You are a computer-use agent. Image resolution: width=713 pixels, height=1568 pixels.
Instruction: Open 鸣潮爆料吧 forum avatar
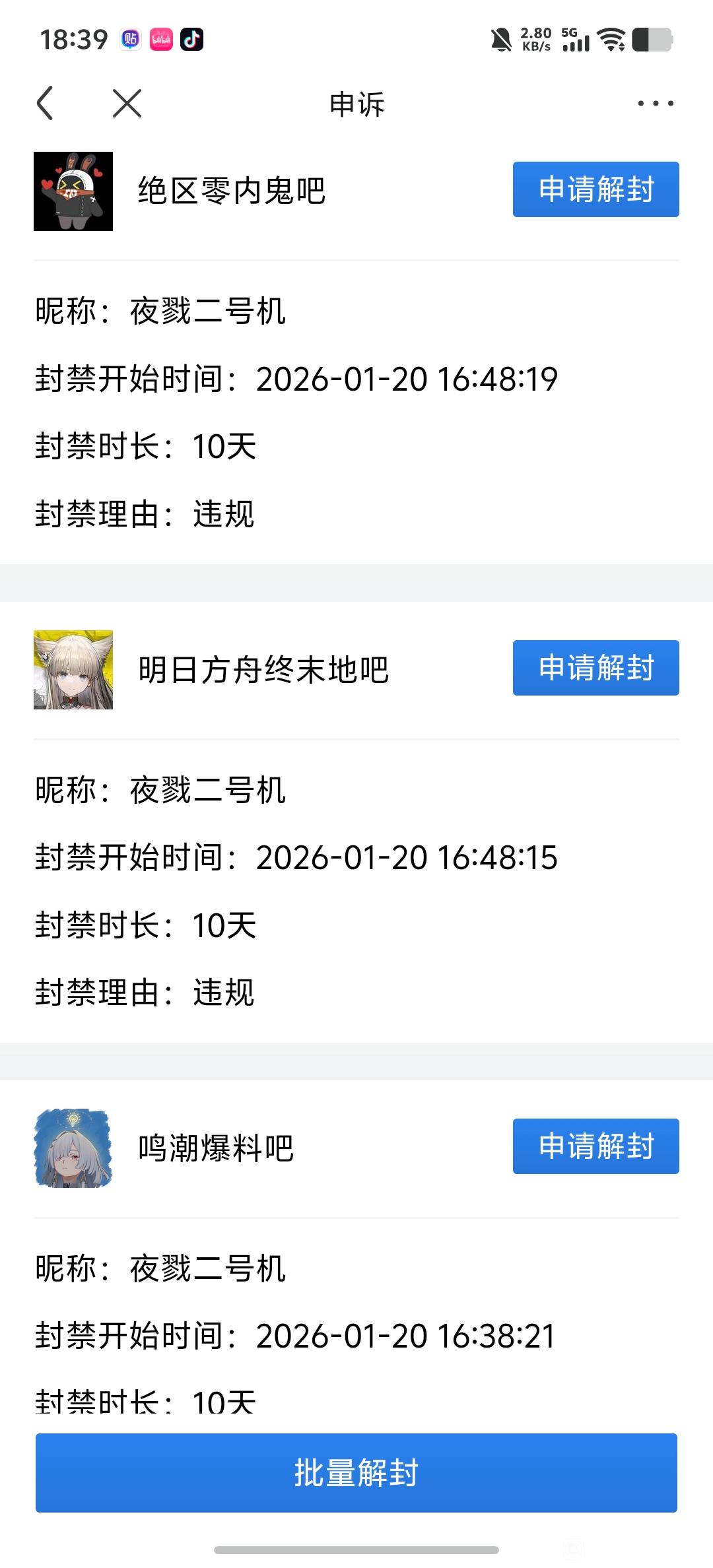[x=73, y=1148]
